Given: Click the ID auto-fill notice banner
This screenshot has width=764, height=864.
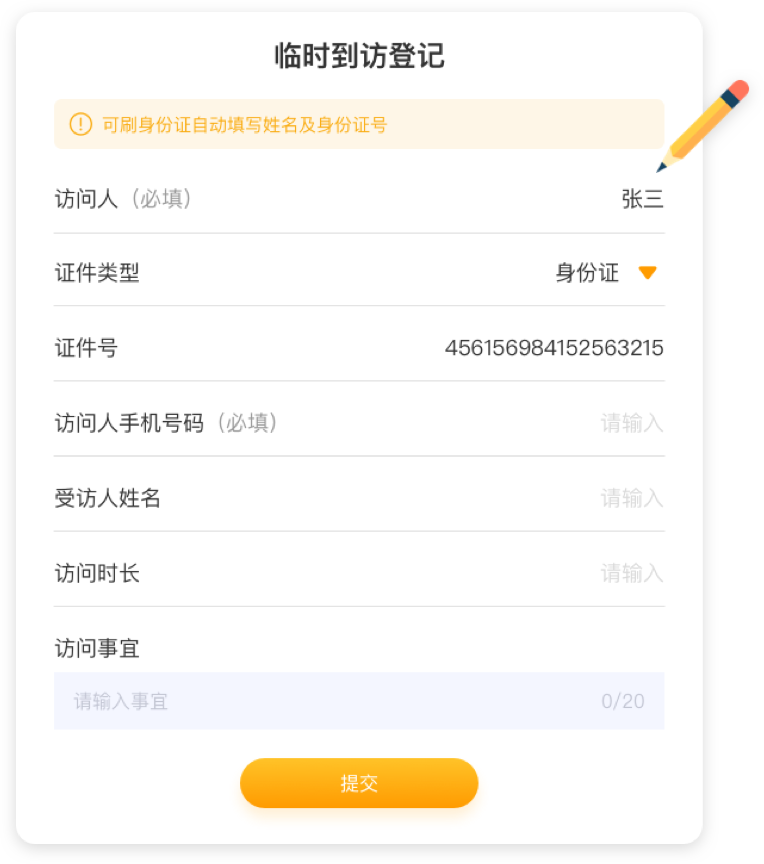Looking at the screenshot, I should click(358, 125).
